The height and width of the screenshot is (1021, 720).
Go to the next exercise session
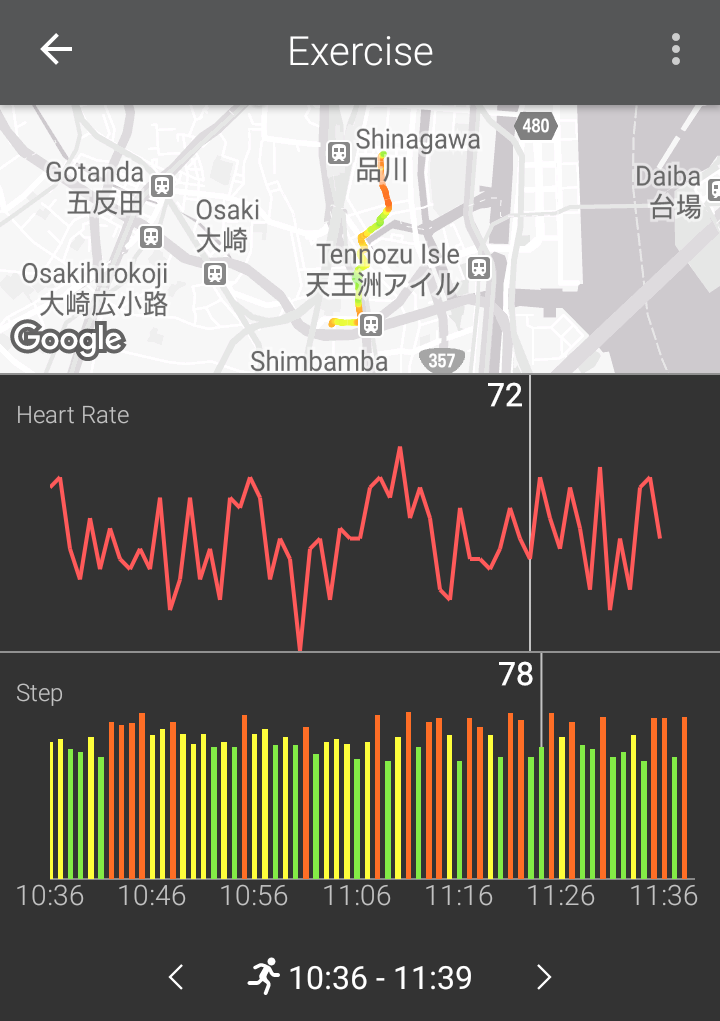[544, 977]
